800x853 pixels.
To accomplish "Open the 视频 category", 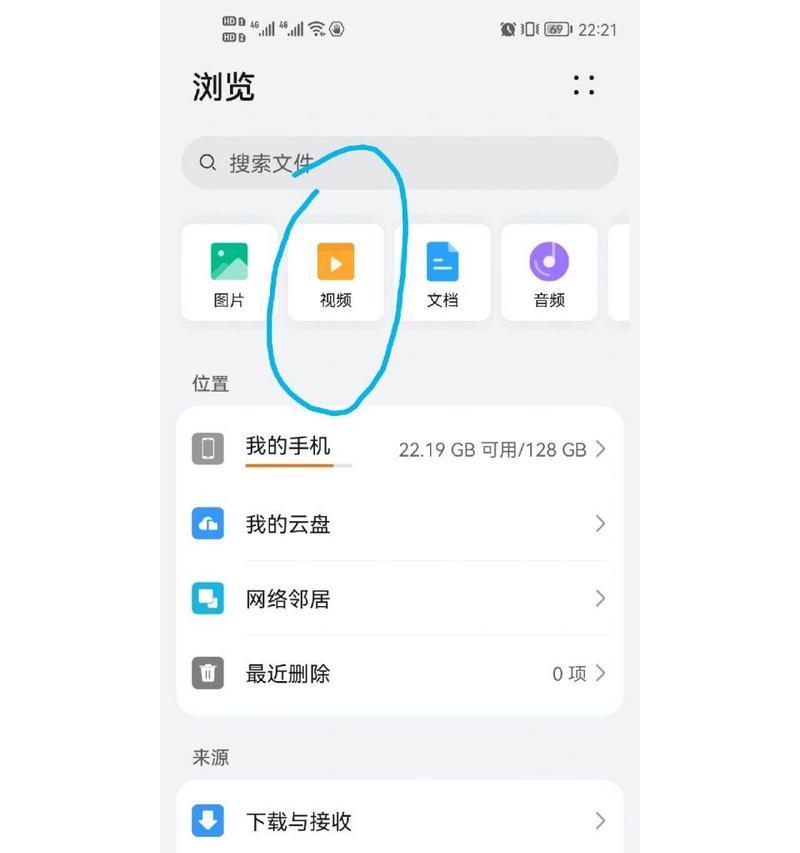I will [x=336, y=272].
